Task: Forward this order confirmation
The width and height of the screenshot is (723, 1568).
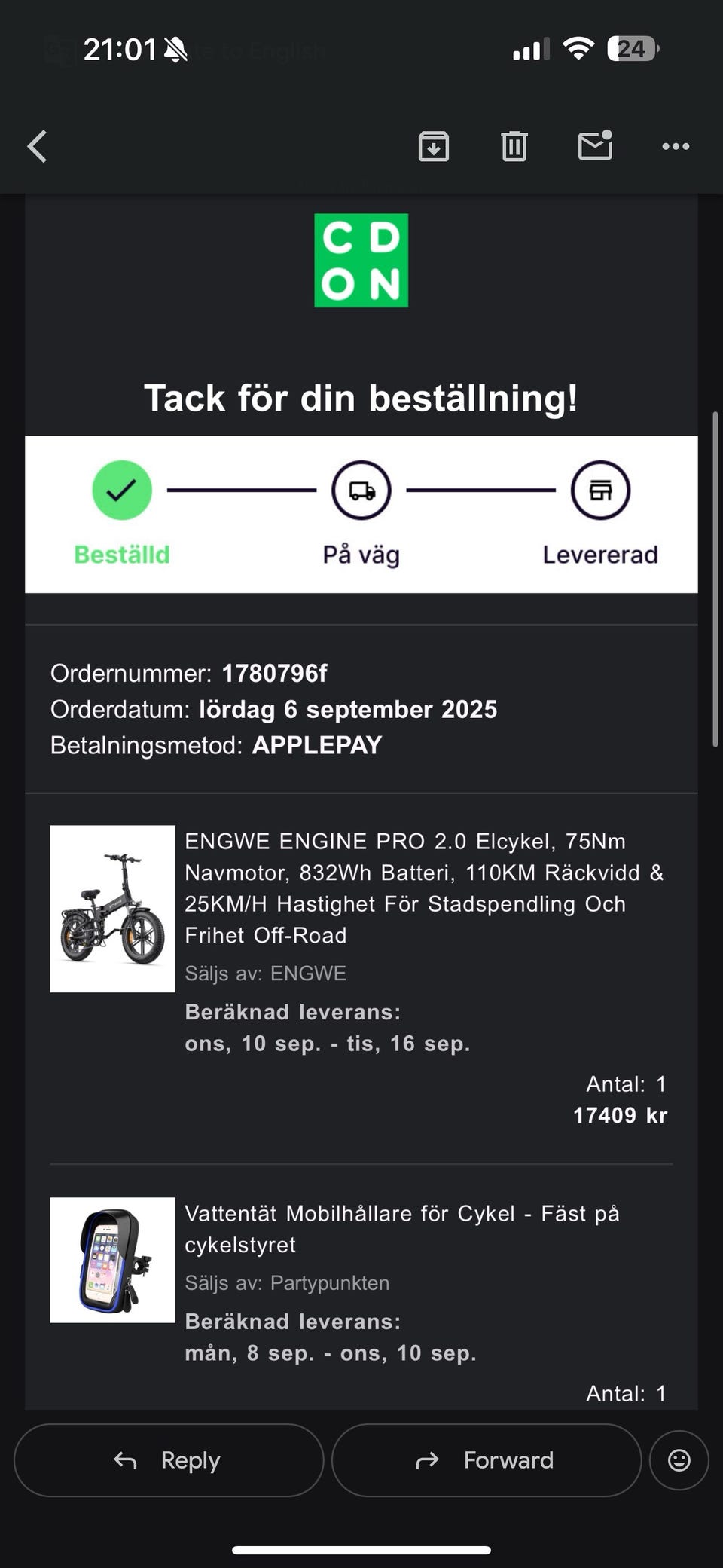Action: click(486, 1460)
